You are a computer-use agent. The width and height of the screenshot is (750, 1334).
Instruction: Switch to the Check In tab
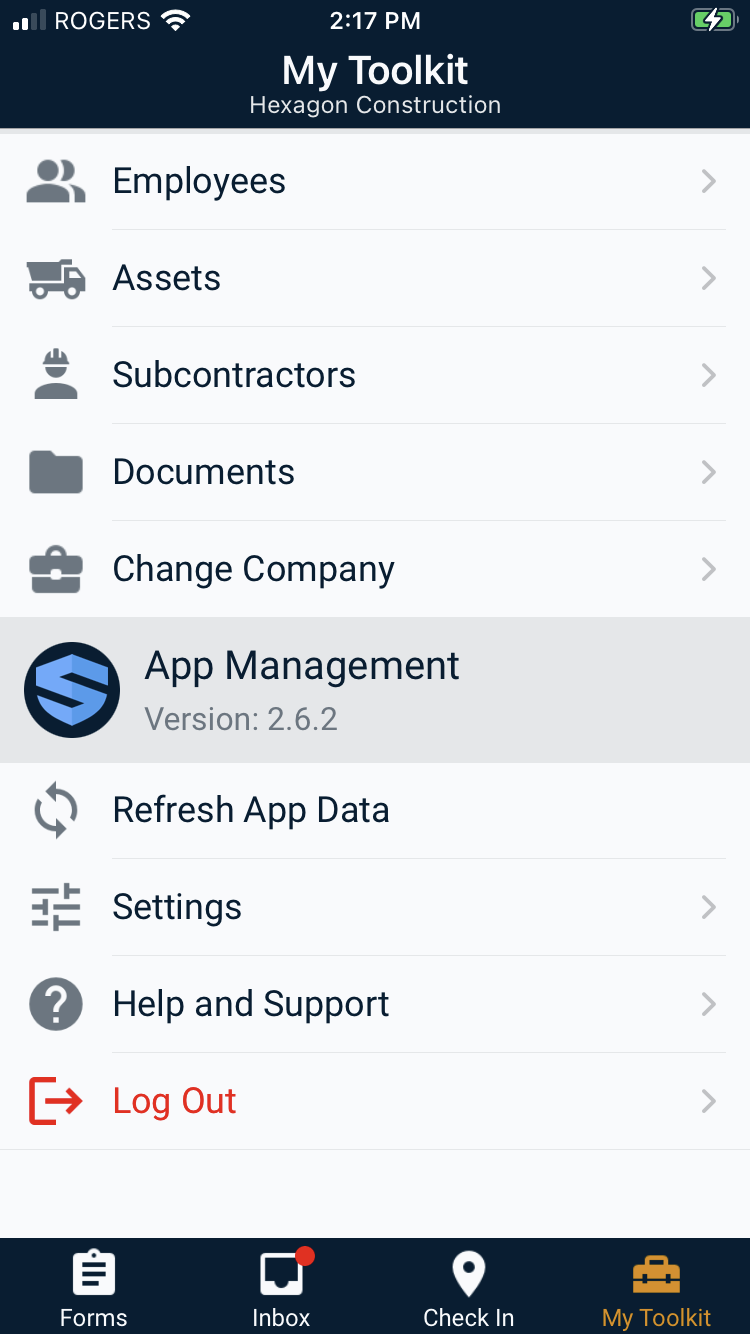pyautogui.click(x=468, y=1287)
